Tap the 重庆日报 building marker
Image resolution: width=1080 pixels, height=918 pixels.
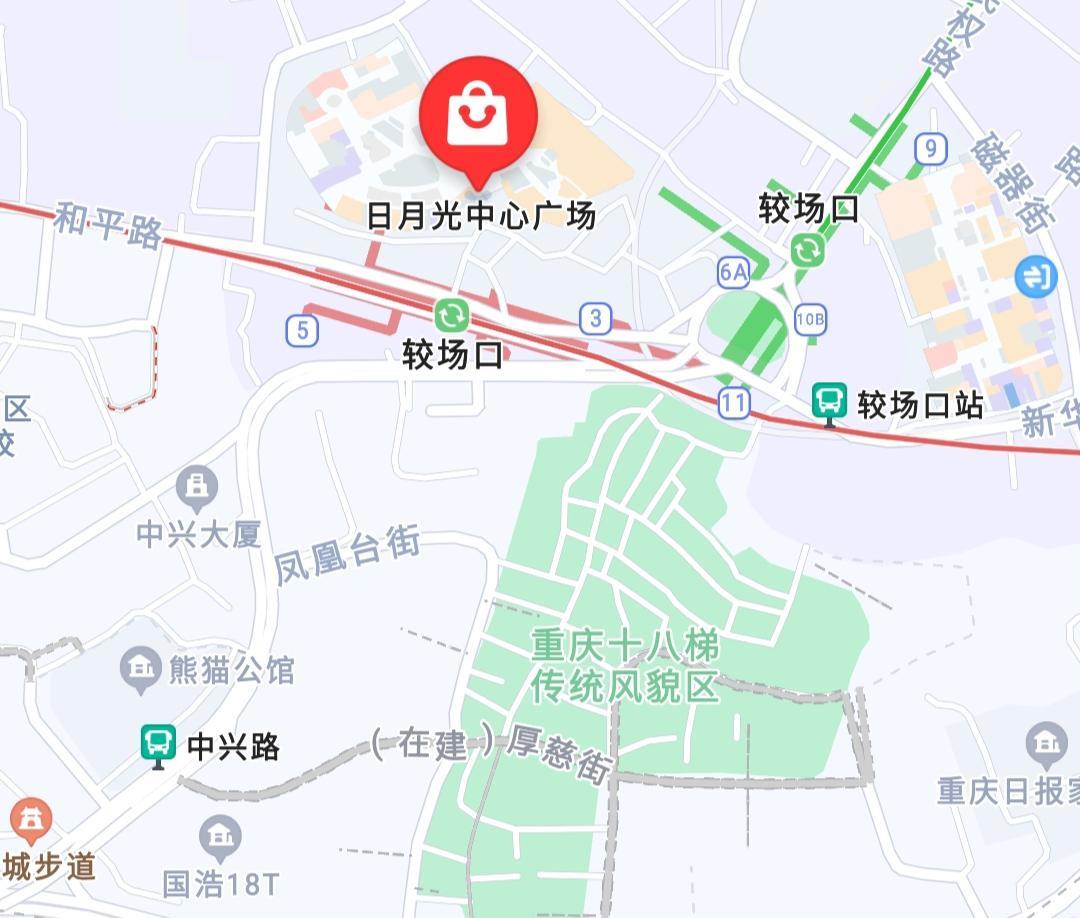[x=1046, y=745]
